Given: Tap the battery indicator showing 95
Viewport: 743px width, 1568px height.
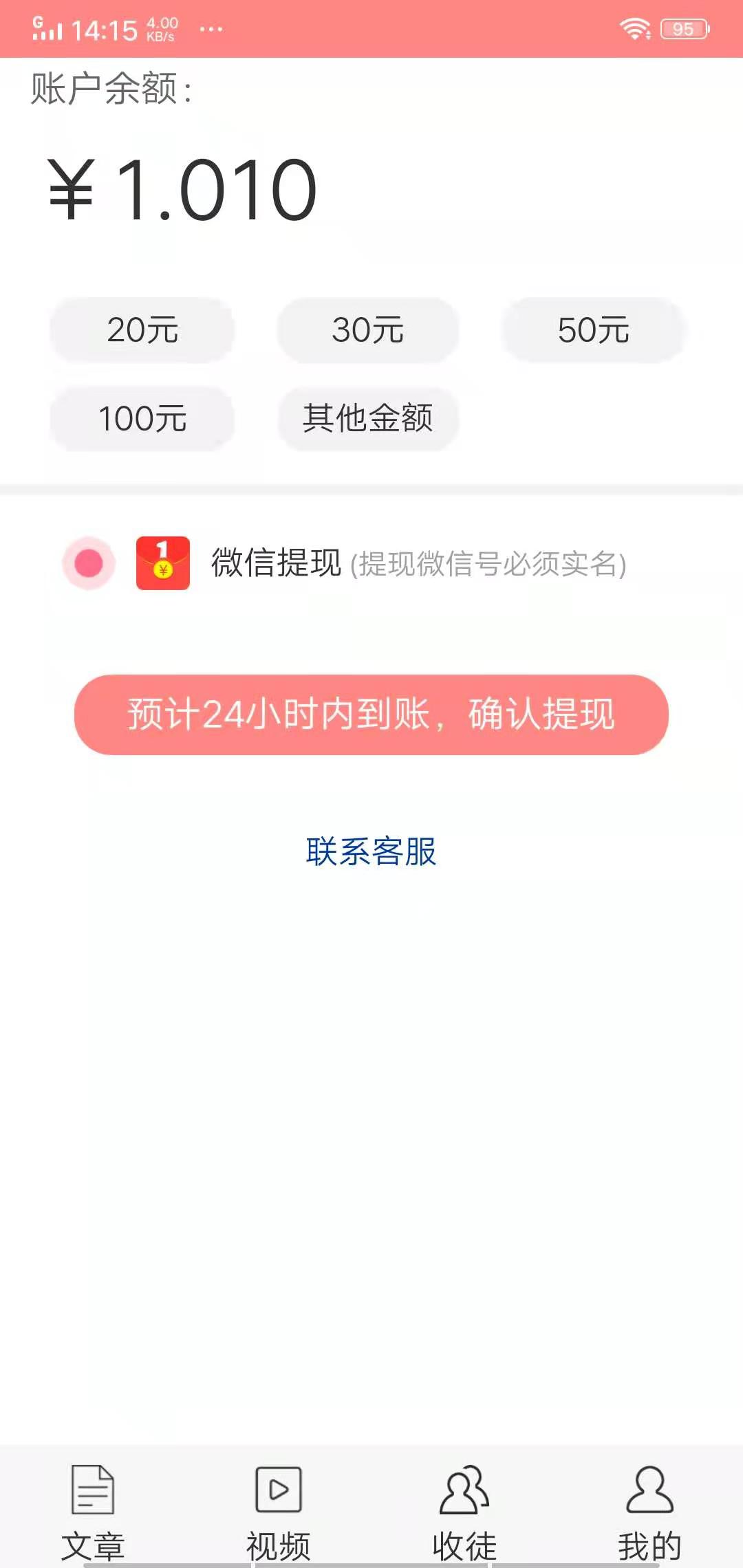Looking at the screenshot, I should point(682,28).
